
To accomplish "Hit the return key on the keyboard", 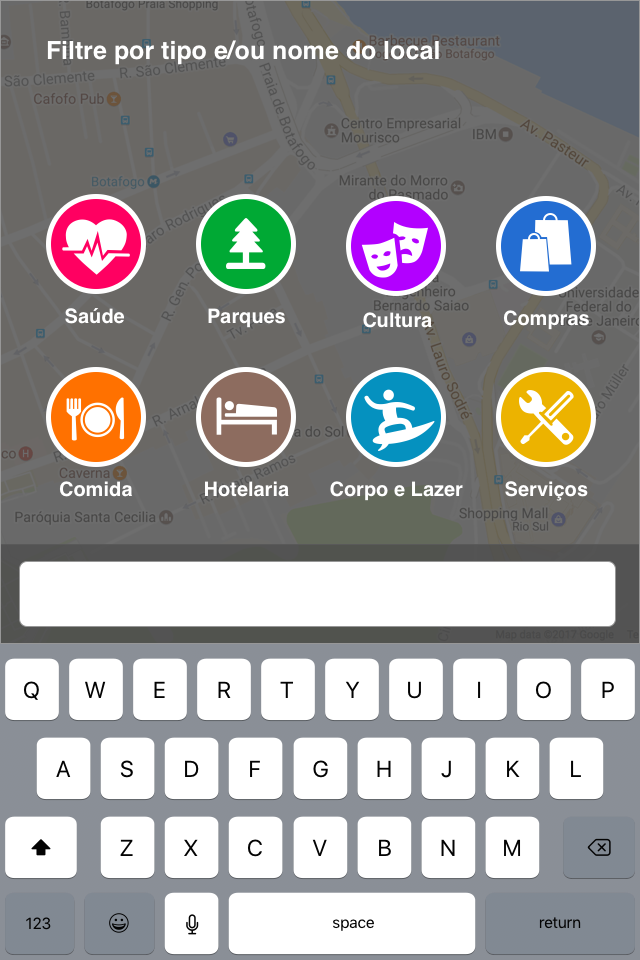I will 559,923.
